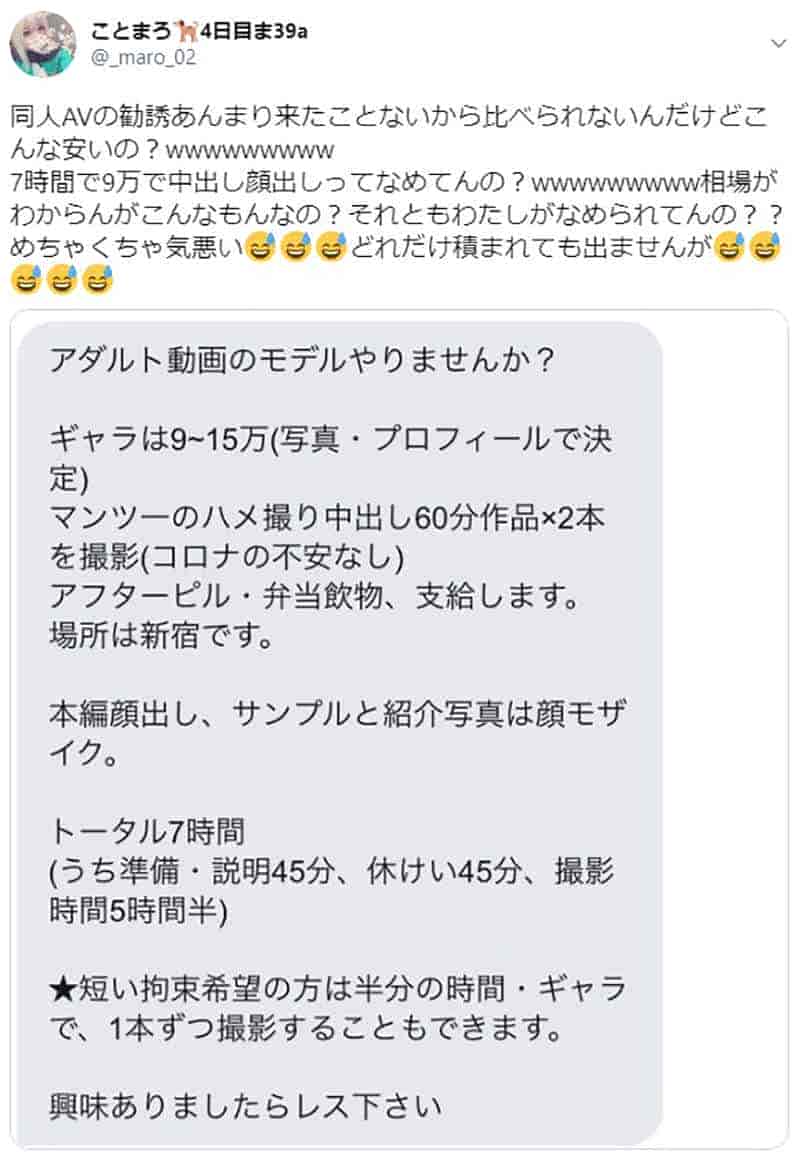Open the @_maro_02 profile via the handle

click(143, 58)
